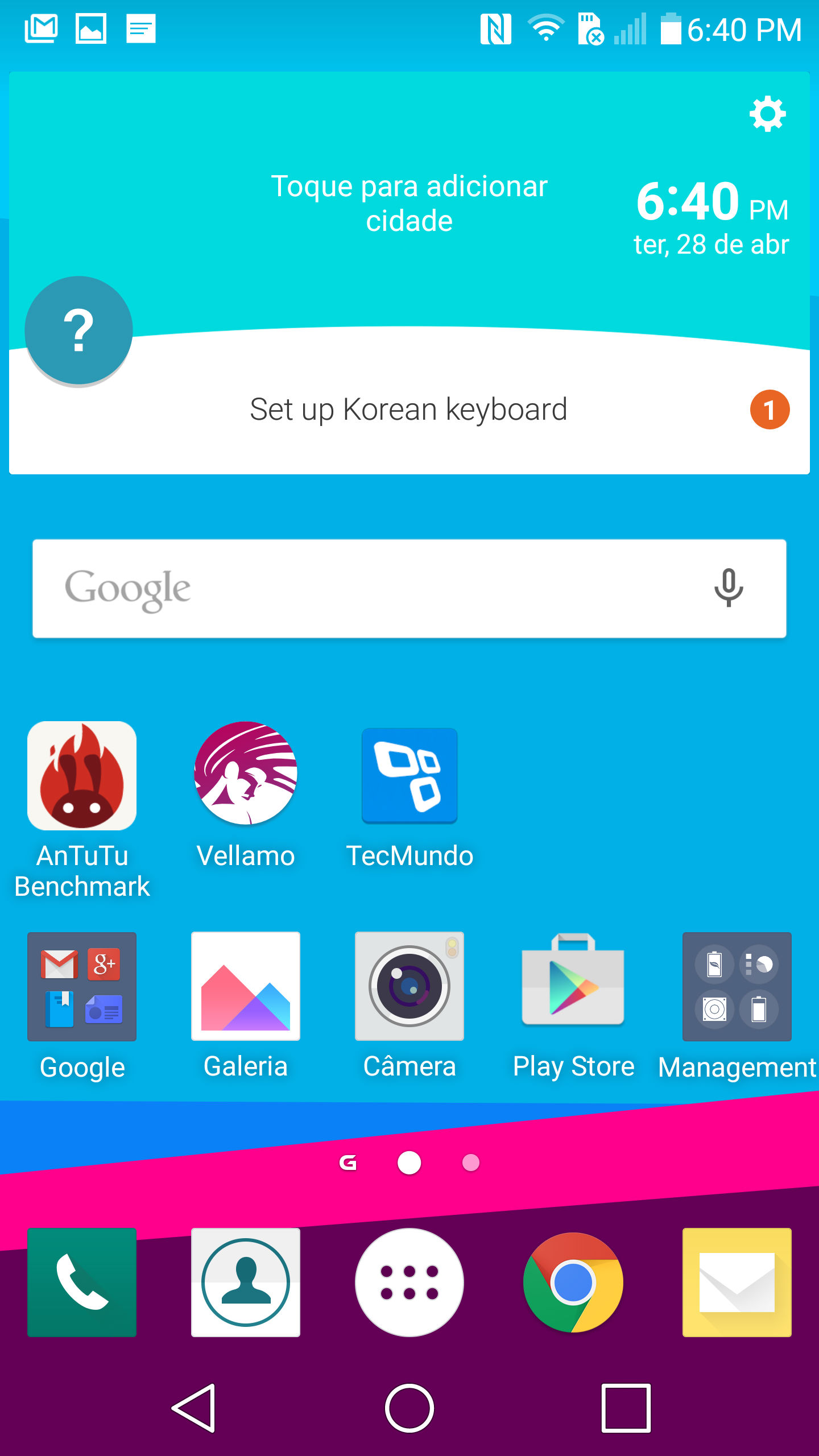Image resolution: width=819 pixels, height=1456 pixels.
Task: Open the messaging app in the dock
Action: [x=737, y=1283]
